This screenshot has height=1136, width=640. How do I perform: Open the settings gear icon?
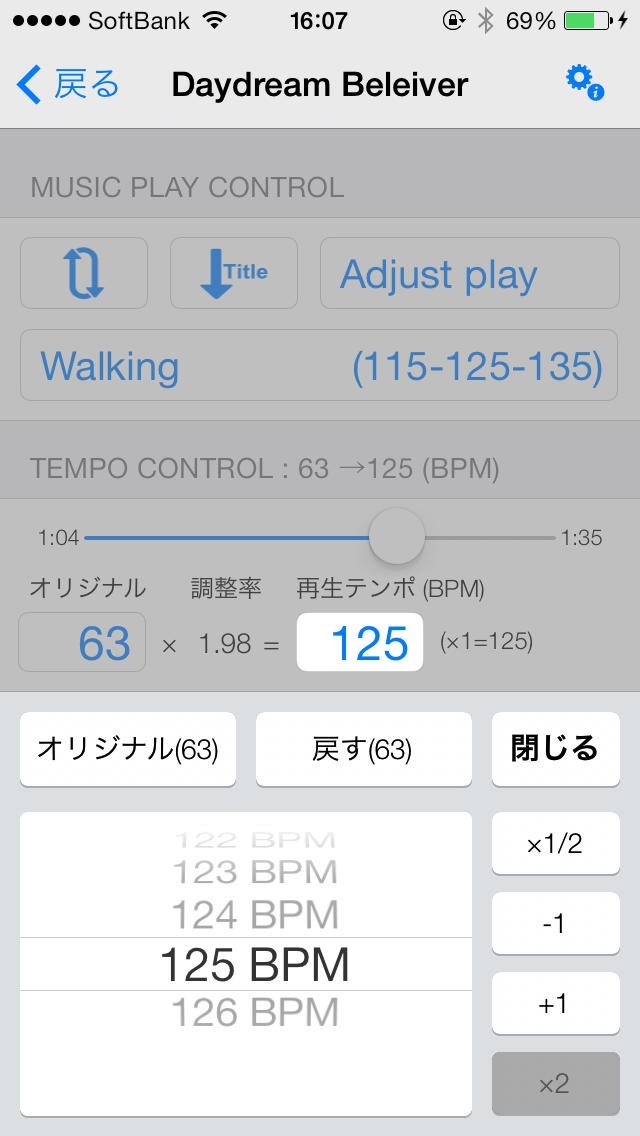(x=584, y=82)
